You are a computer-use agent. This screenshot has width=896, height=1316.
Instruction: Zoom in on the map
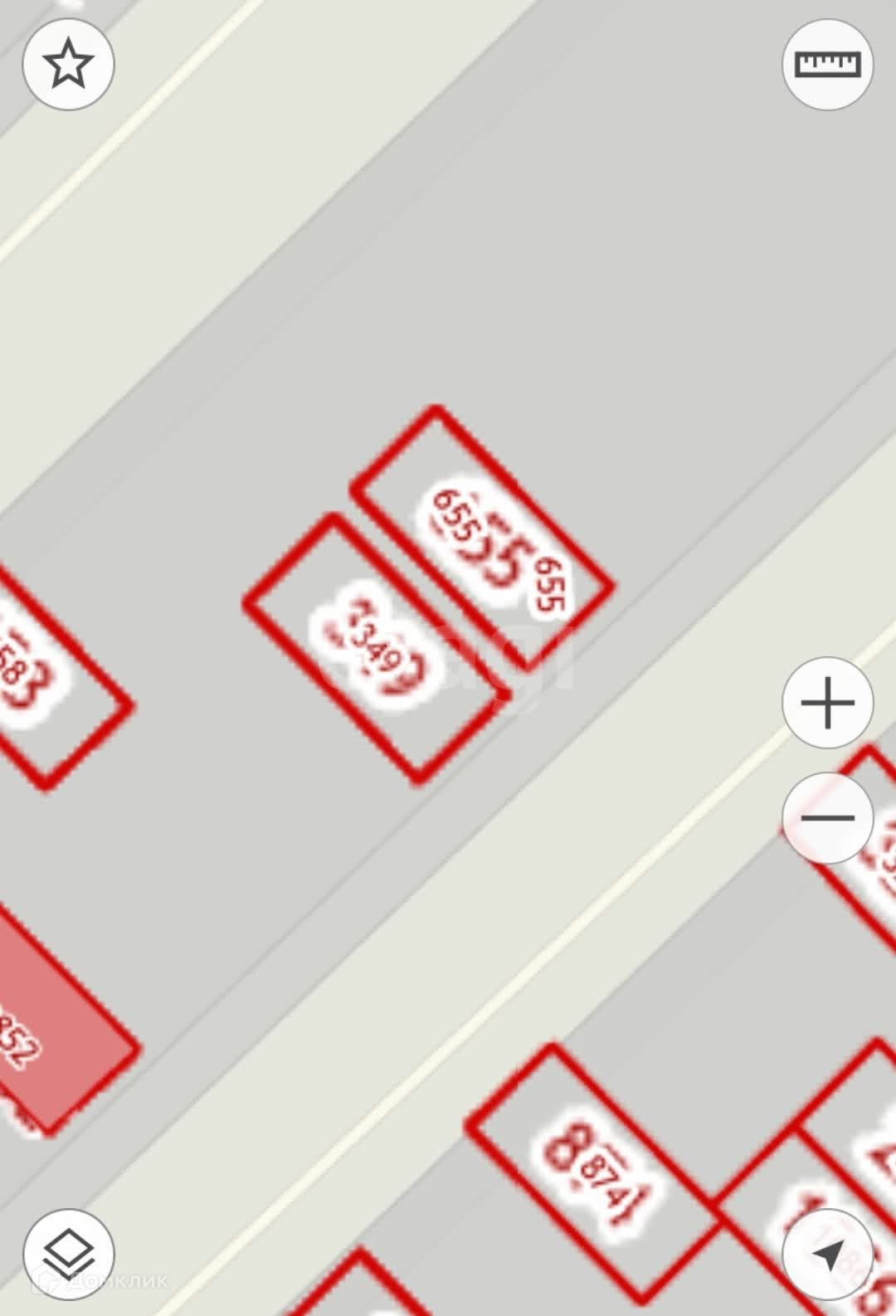(x=827, y=703)
